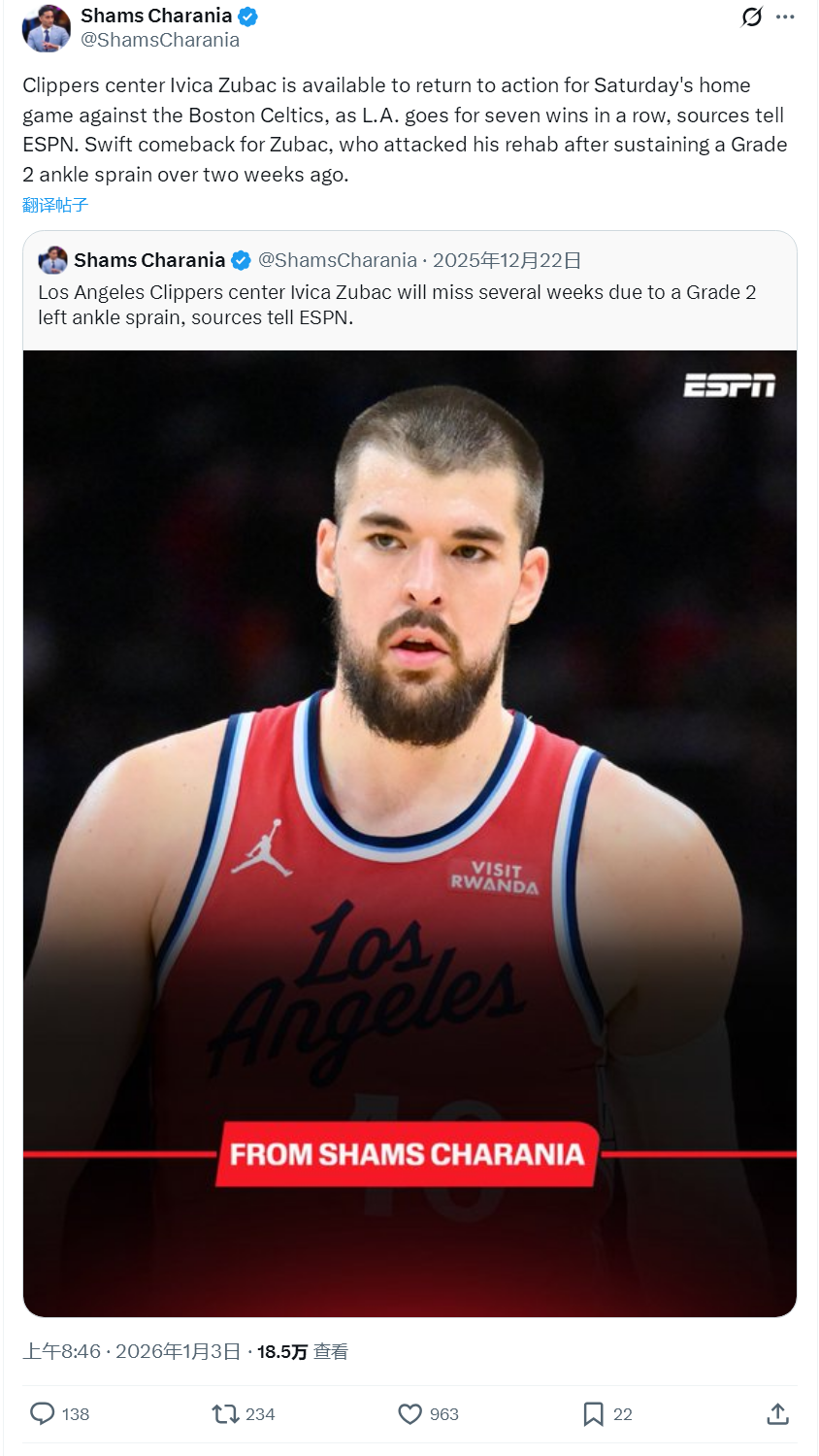
Task: Open Shams Charania's profile picture
Action: click(x=47, y=27)
